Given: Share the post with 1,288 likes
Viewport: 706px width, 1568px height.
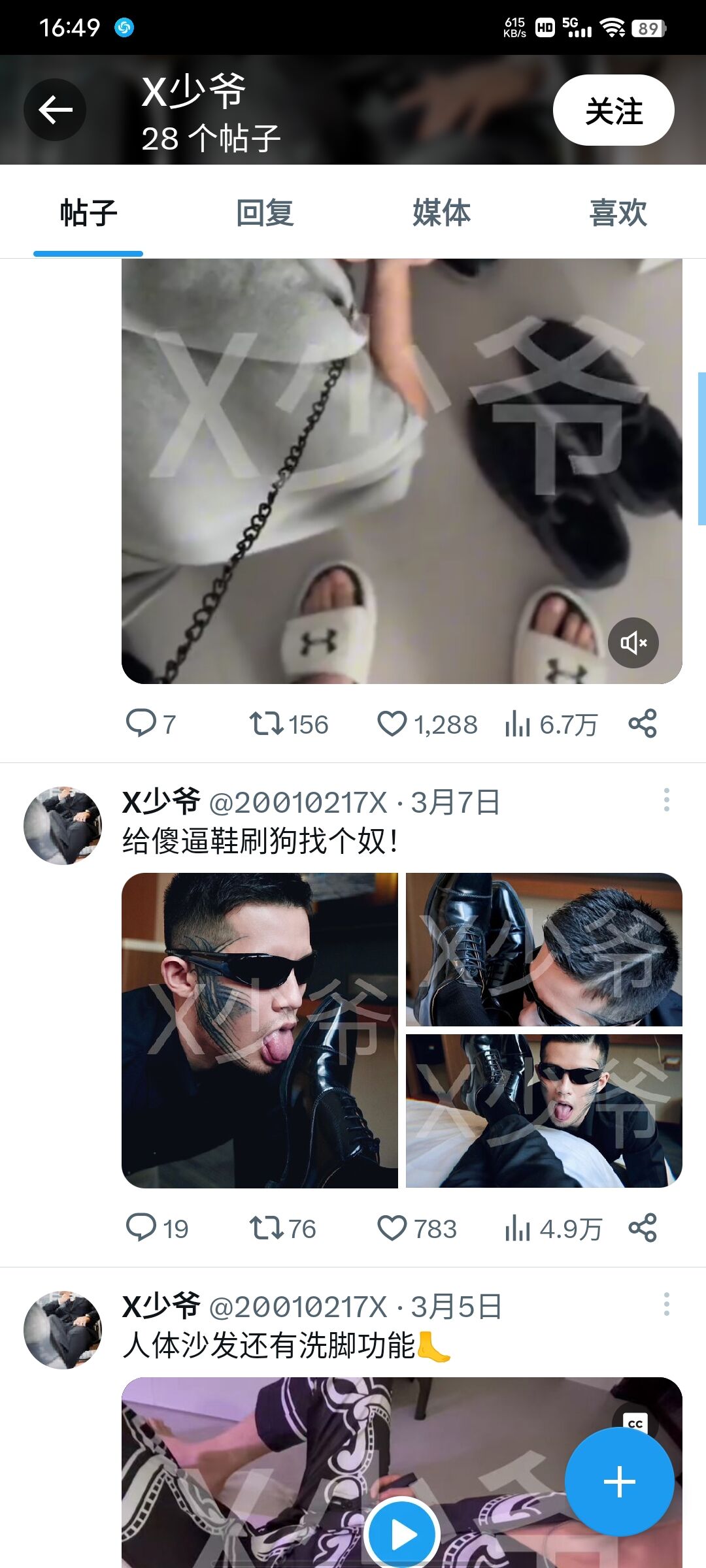Looking at the screenshot, I should tap(642, 724).
